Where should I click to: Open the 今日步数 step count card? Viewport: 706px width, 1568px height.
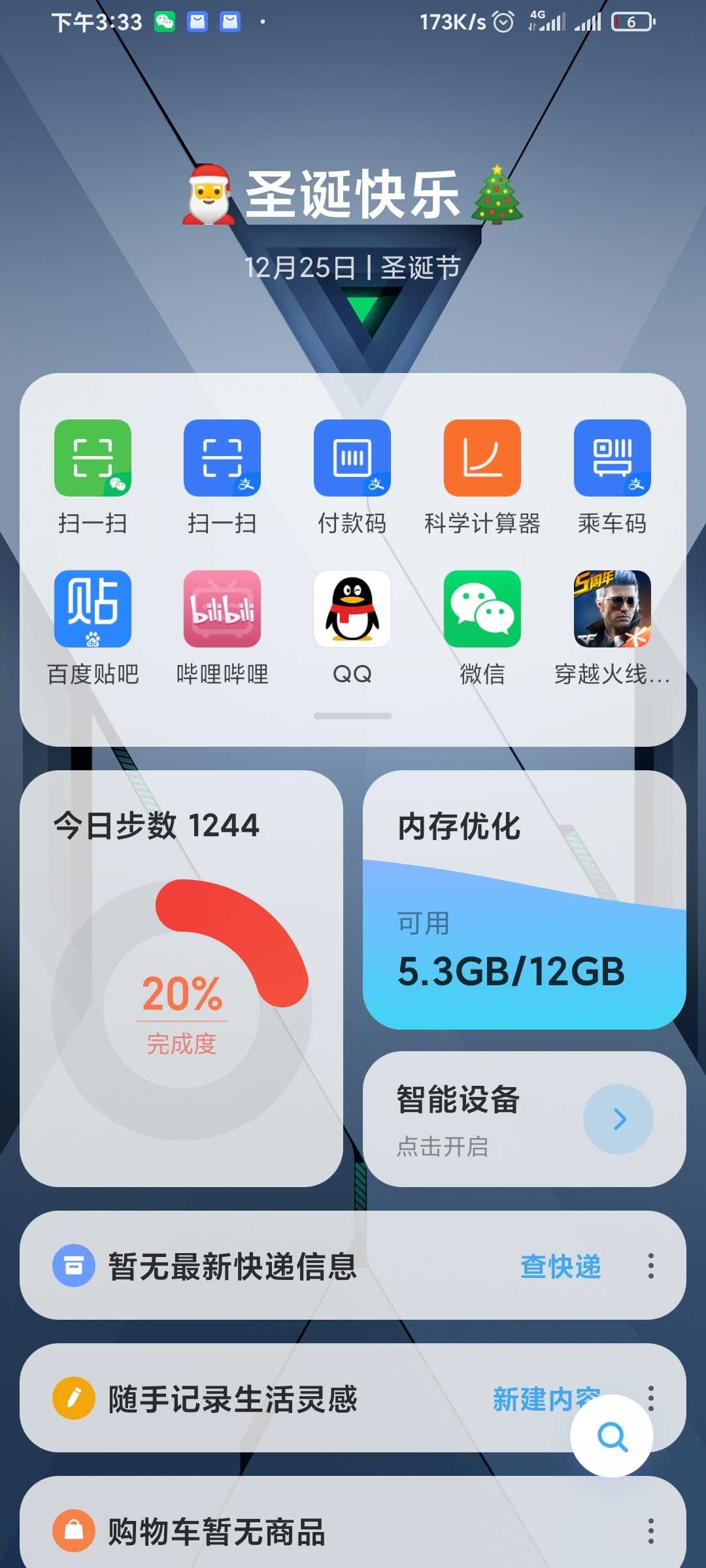(181, 978)
